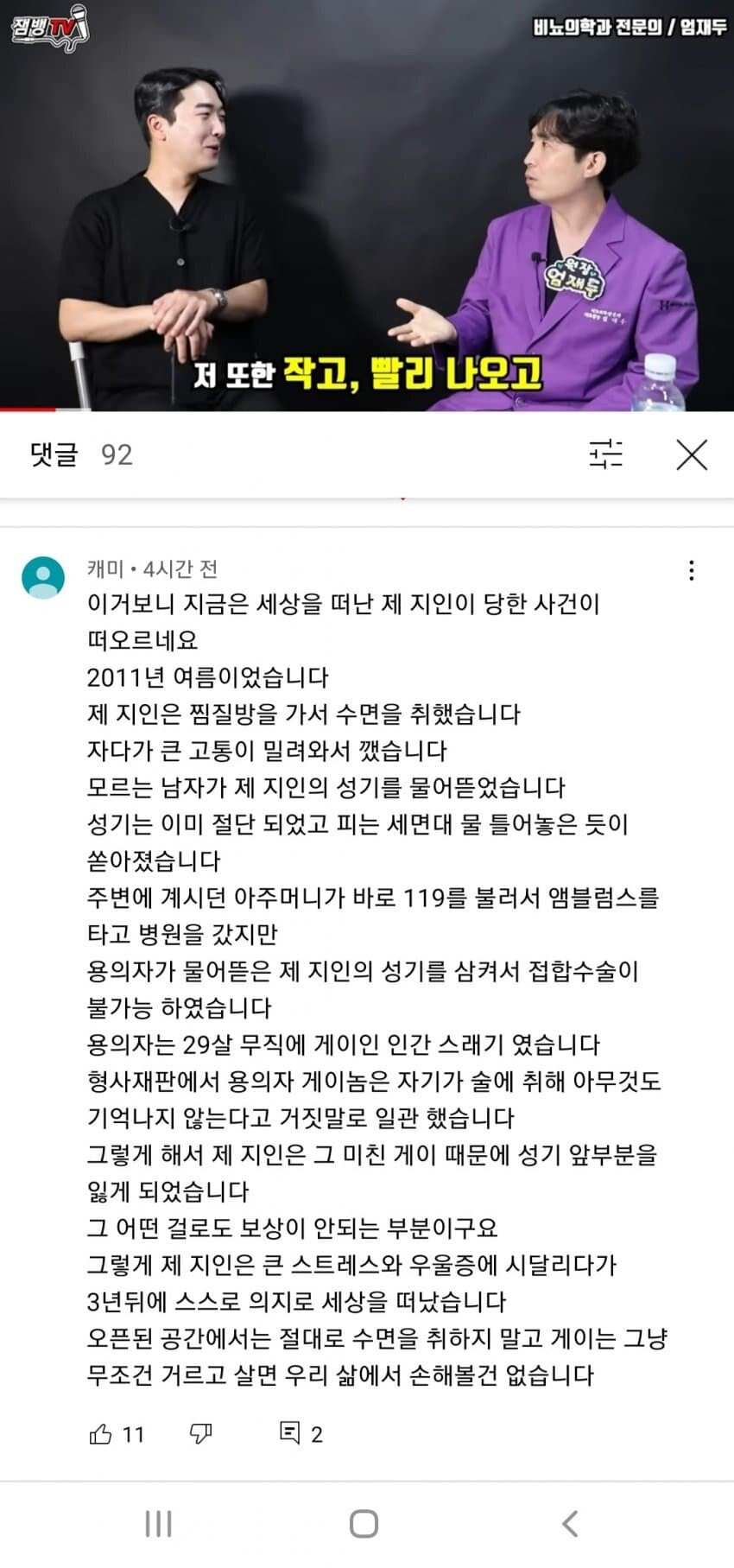View the 2 replies to 캐미's comment
734x1568 pixels.
click(301, 1435)
